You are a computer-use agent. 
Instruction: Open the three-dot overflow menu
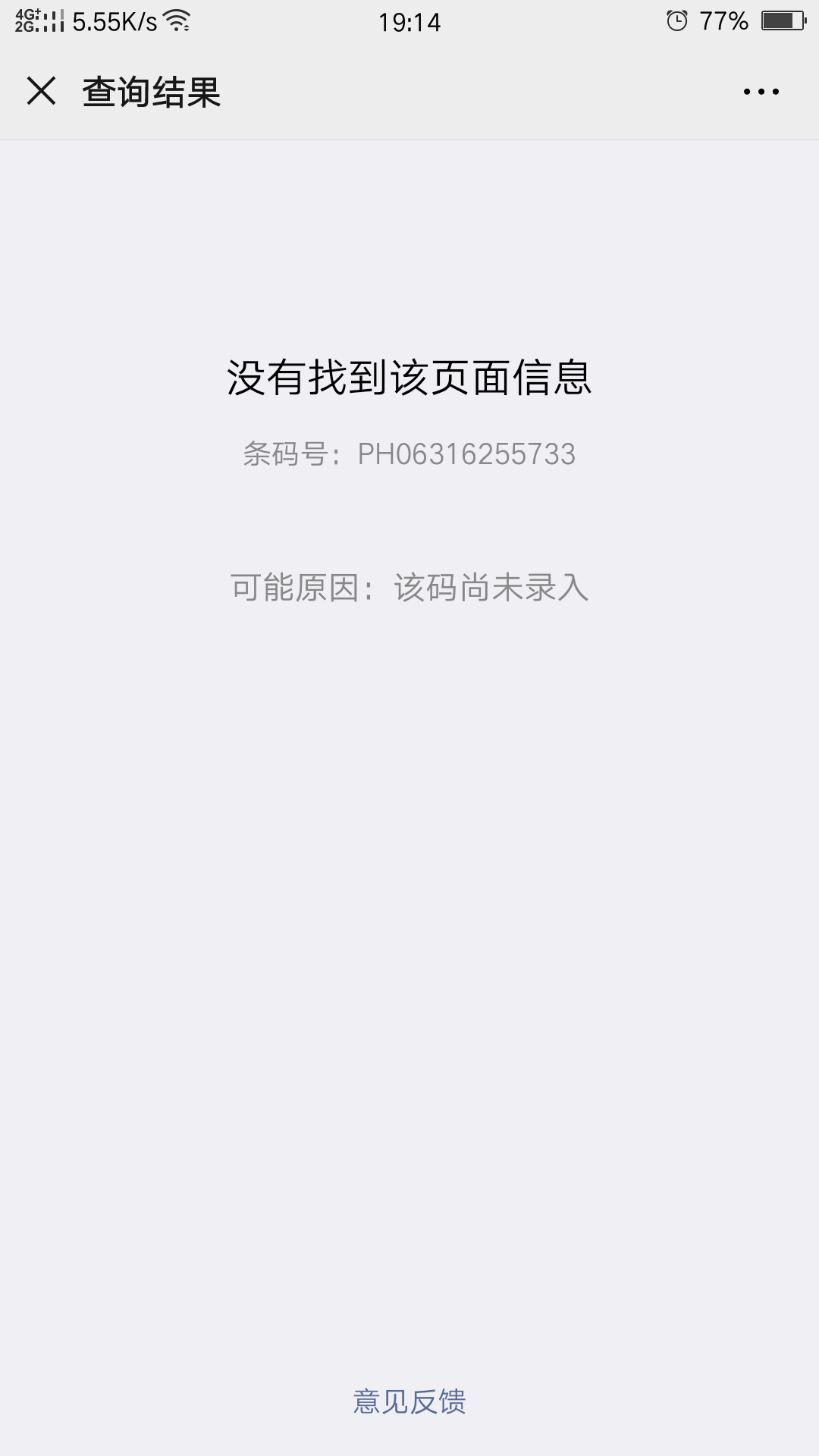761,92
